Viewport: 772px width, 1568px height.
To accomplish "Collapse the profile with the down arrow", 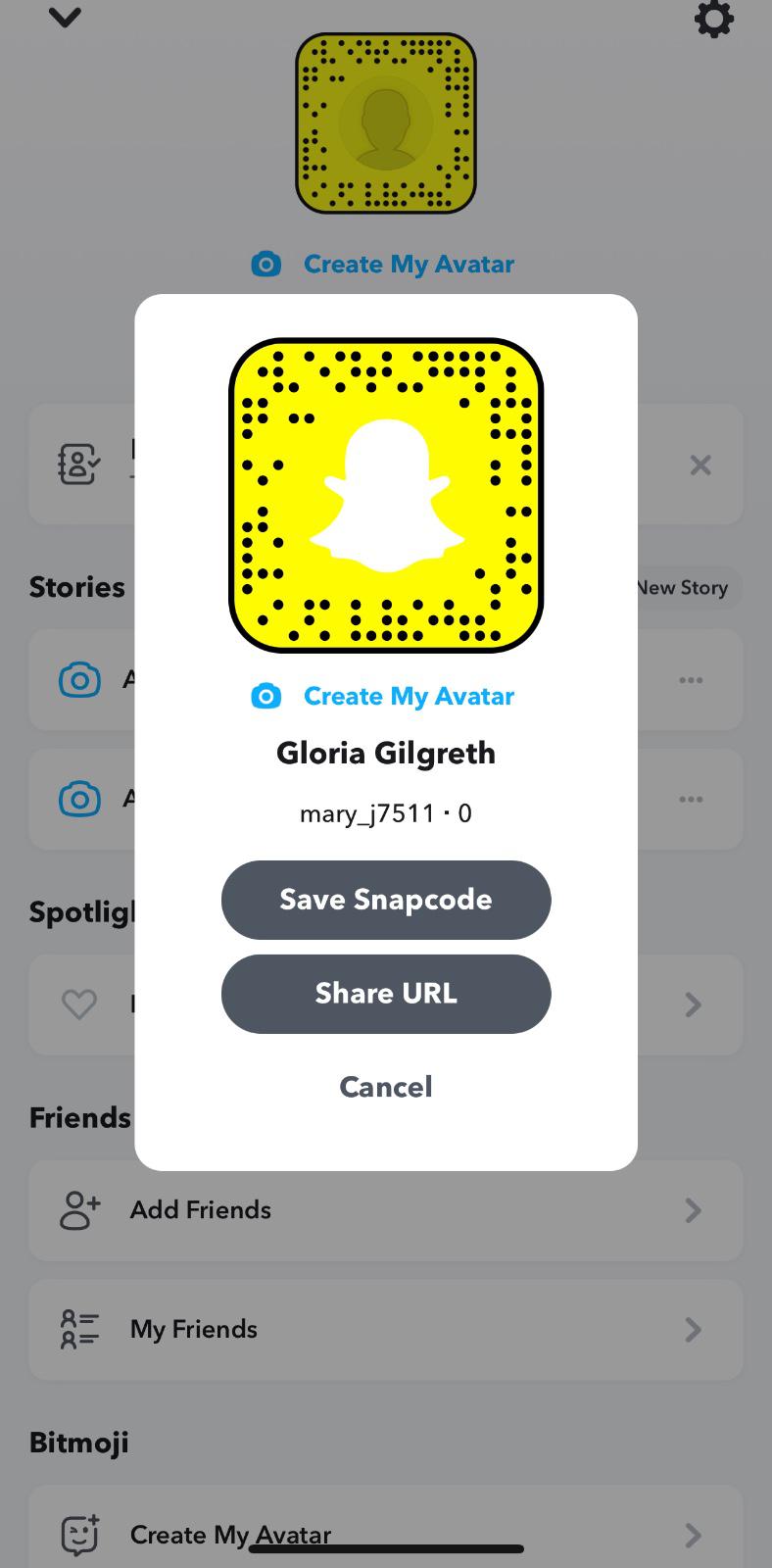I will click(65, 18).
